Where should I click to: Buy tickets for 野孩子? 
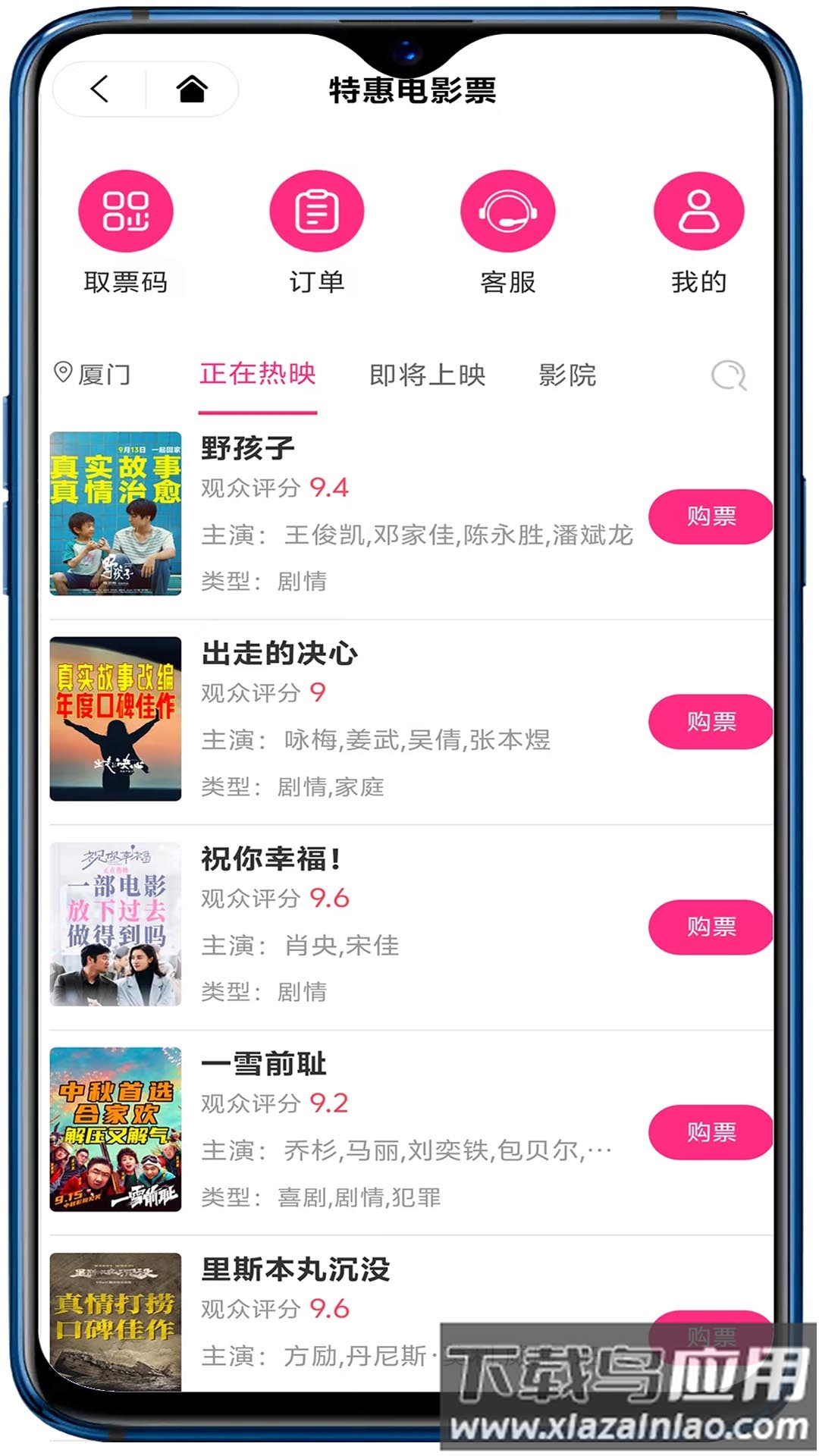pos(711,516)
